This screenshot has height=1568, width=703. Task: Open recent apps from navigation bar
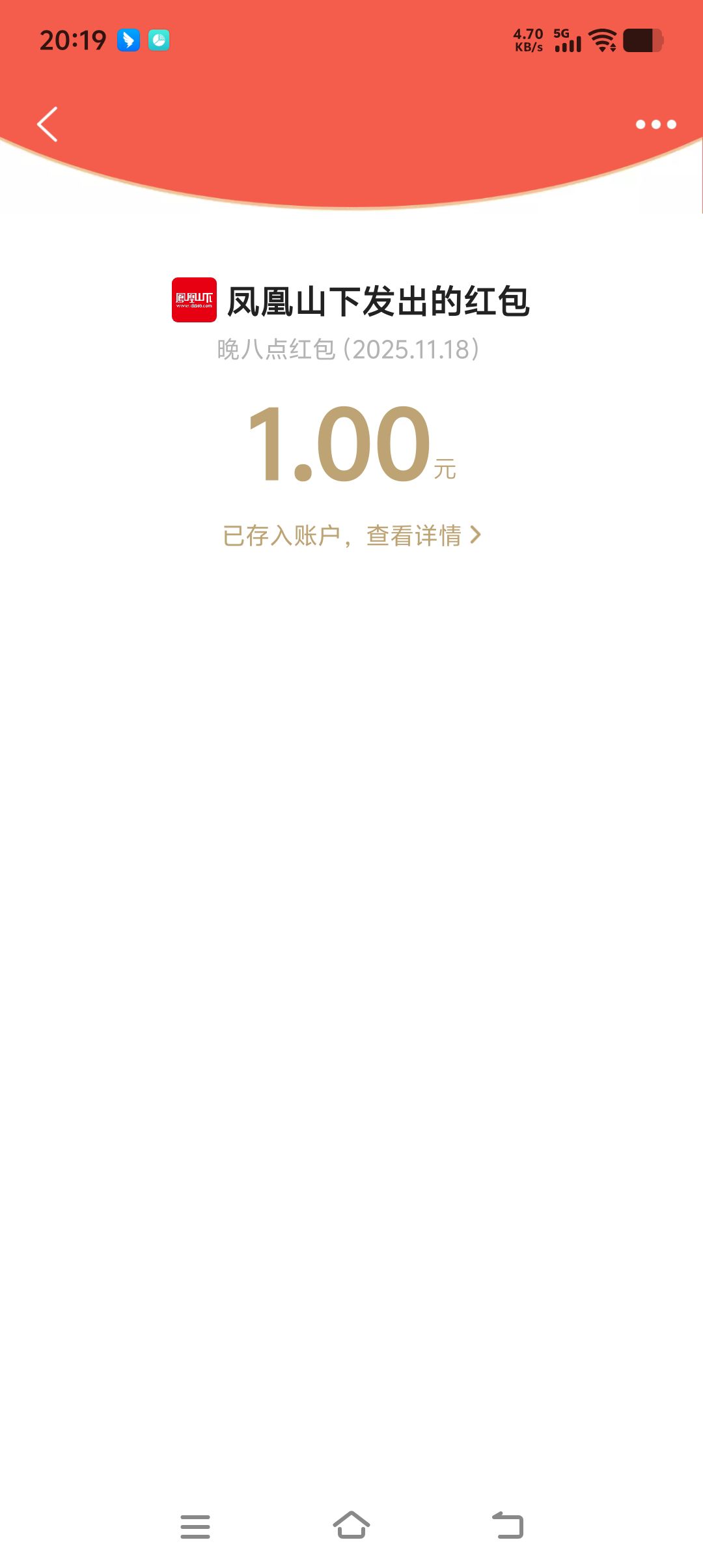[195, 1526]
